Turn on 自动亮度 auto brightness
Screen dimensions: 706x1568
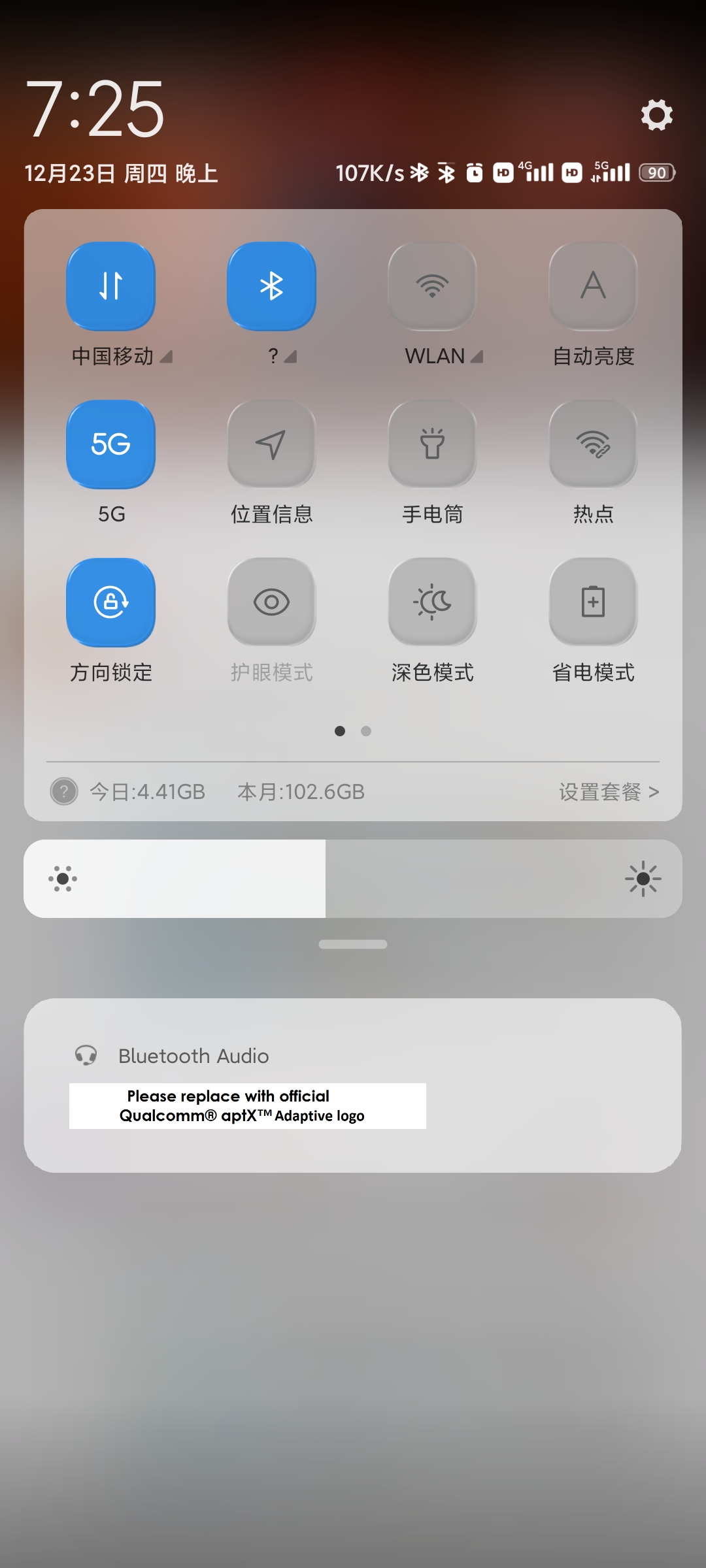point(593,286)
